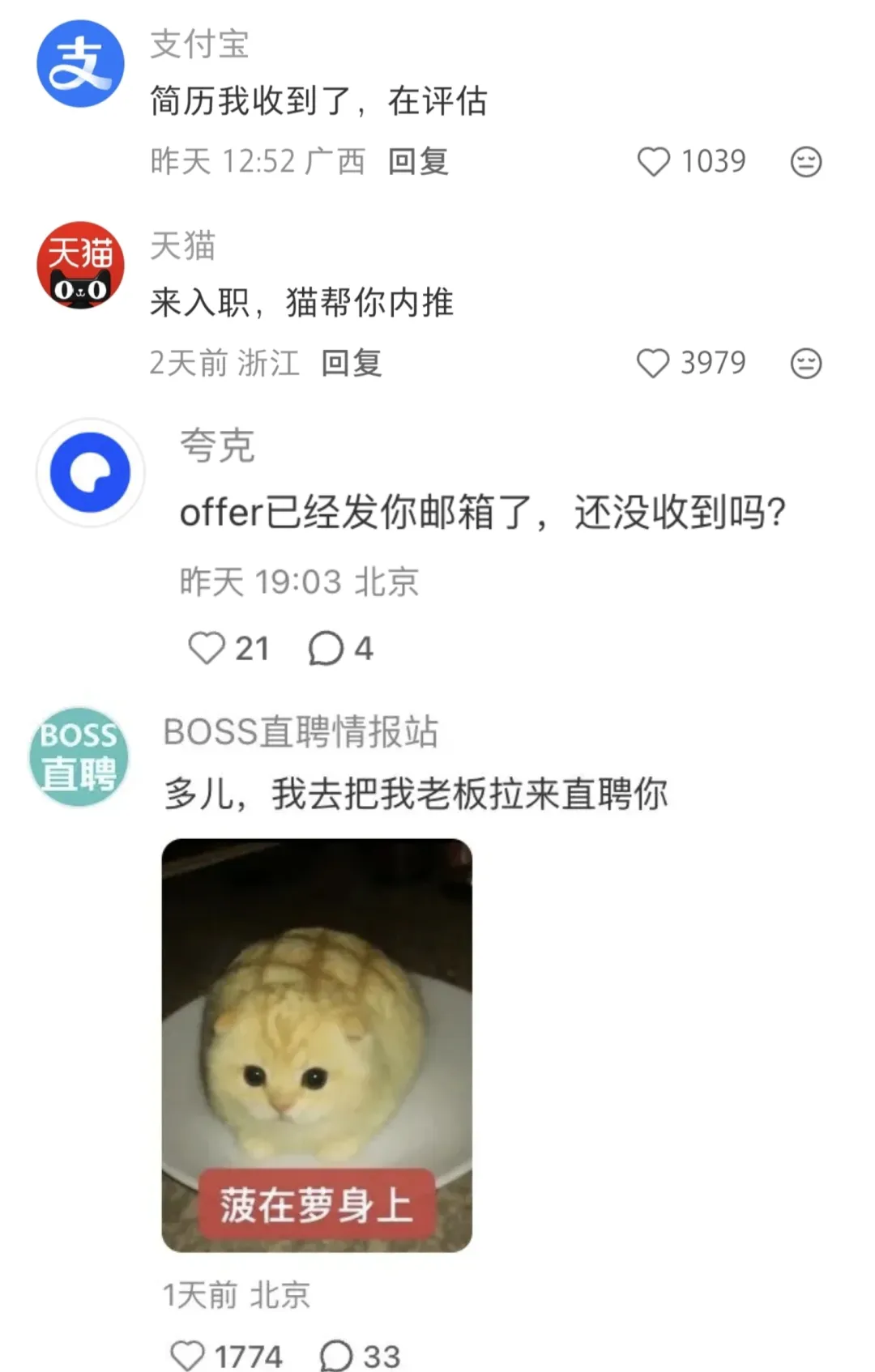Viewport: 875px width, 1372px height.
Task: Open the pineapple-bread cat image
Action: point(317,1045)
